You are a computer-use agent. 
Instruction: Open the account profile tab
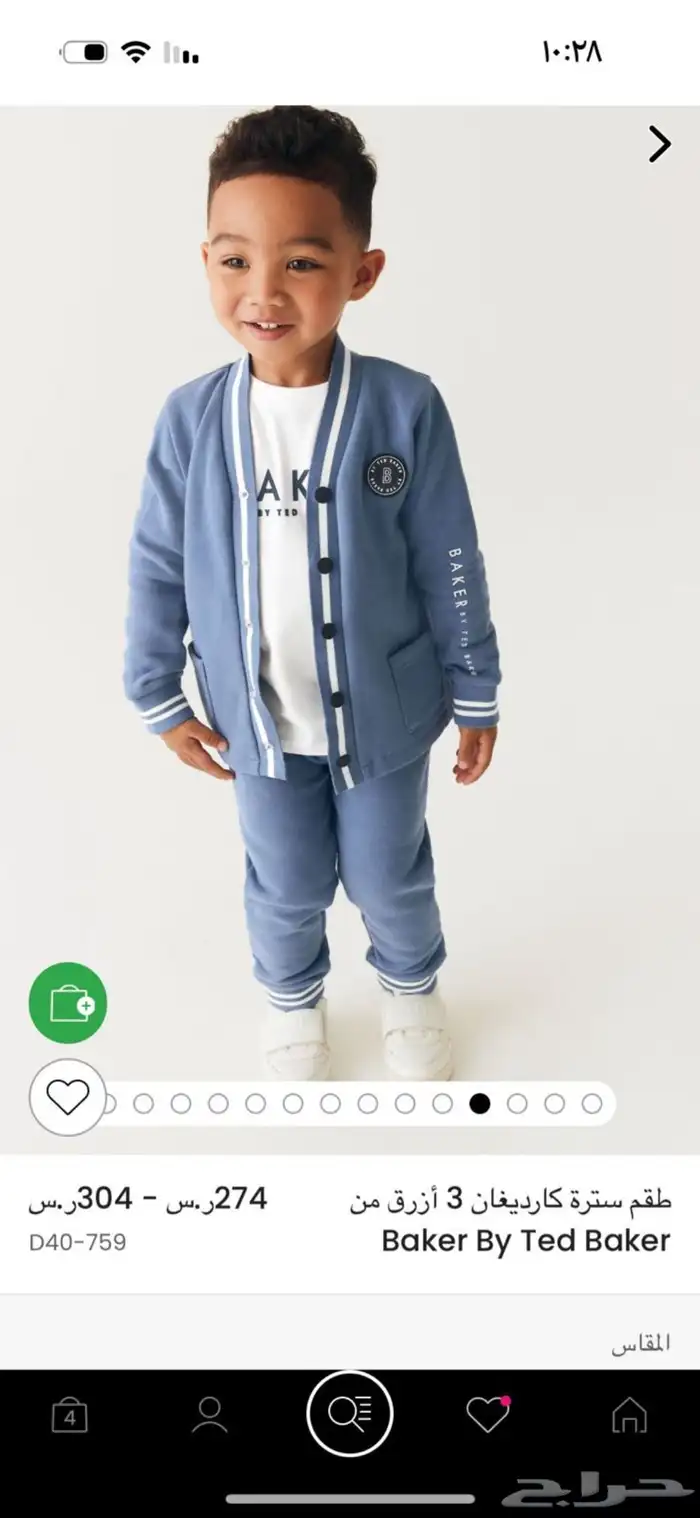tap(209, 1415)
